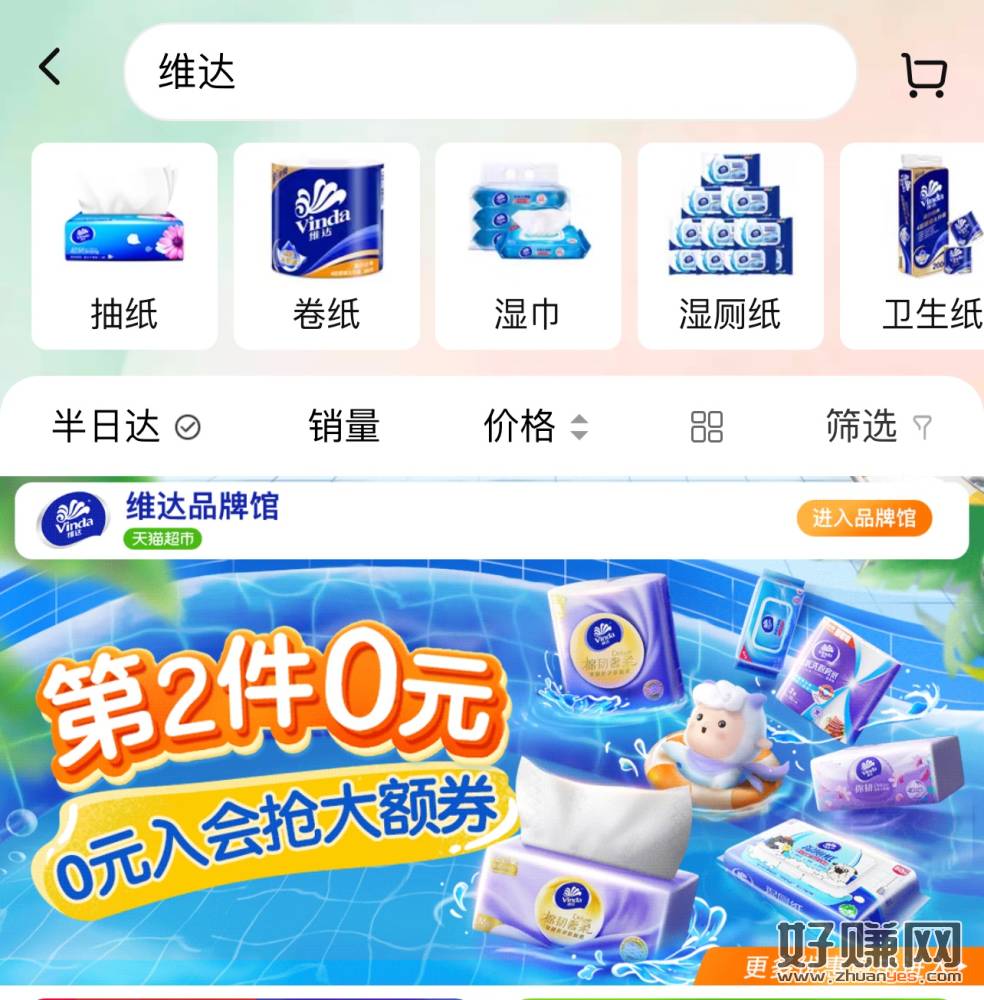Sort results by 价格

pyautogui.click(x=536, y=427)
